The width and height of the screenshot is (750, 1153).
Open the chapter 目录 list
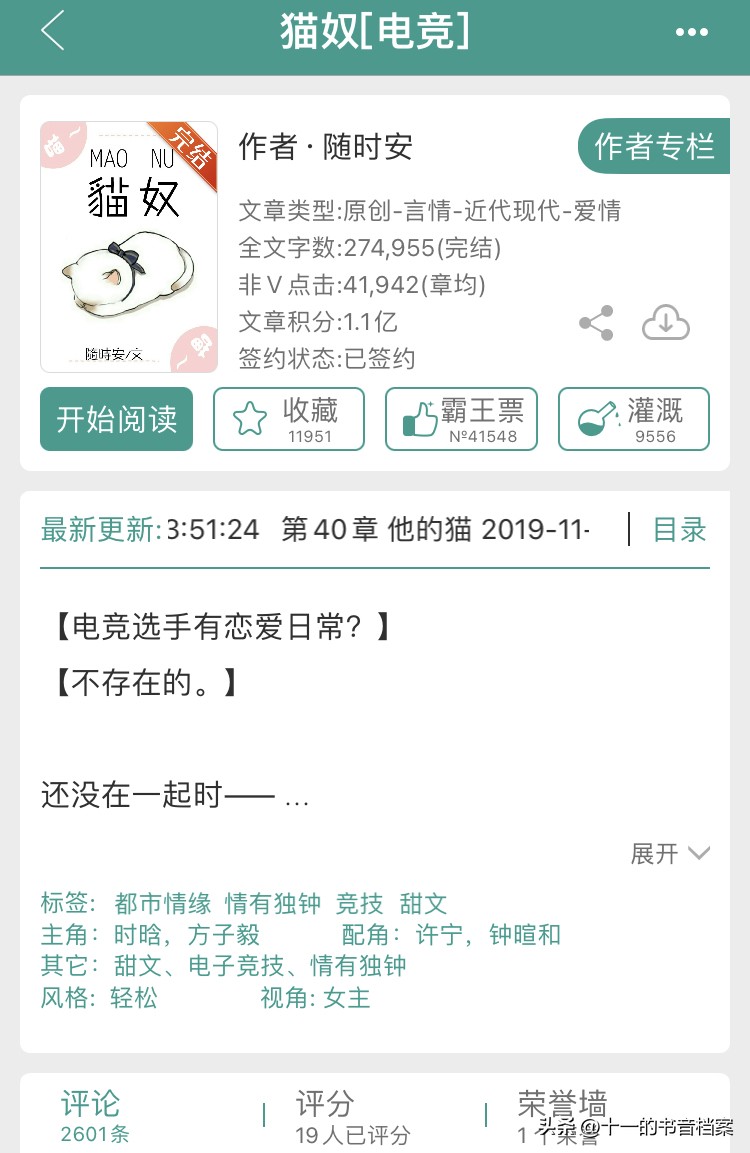point(679,531)
